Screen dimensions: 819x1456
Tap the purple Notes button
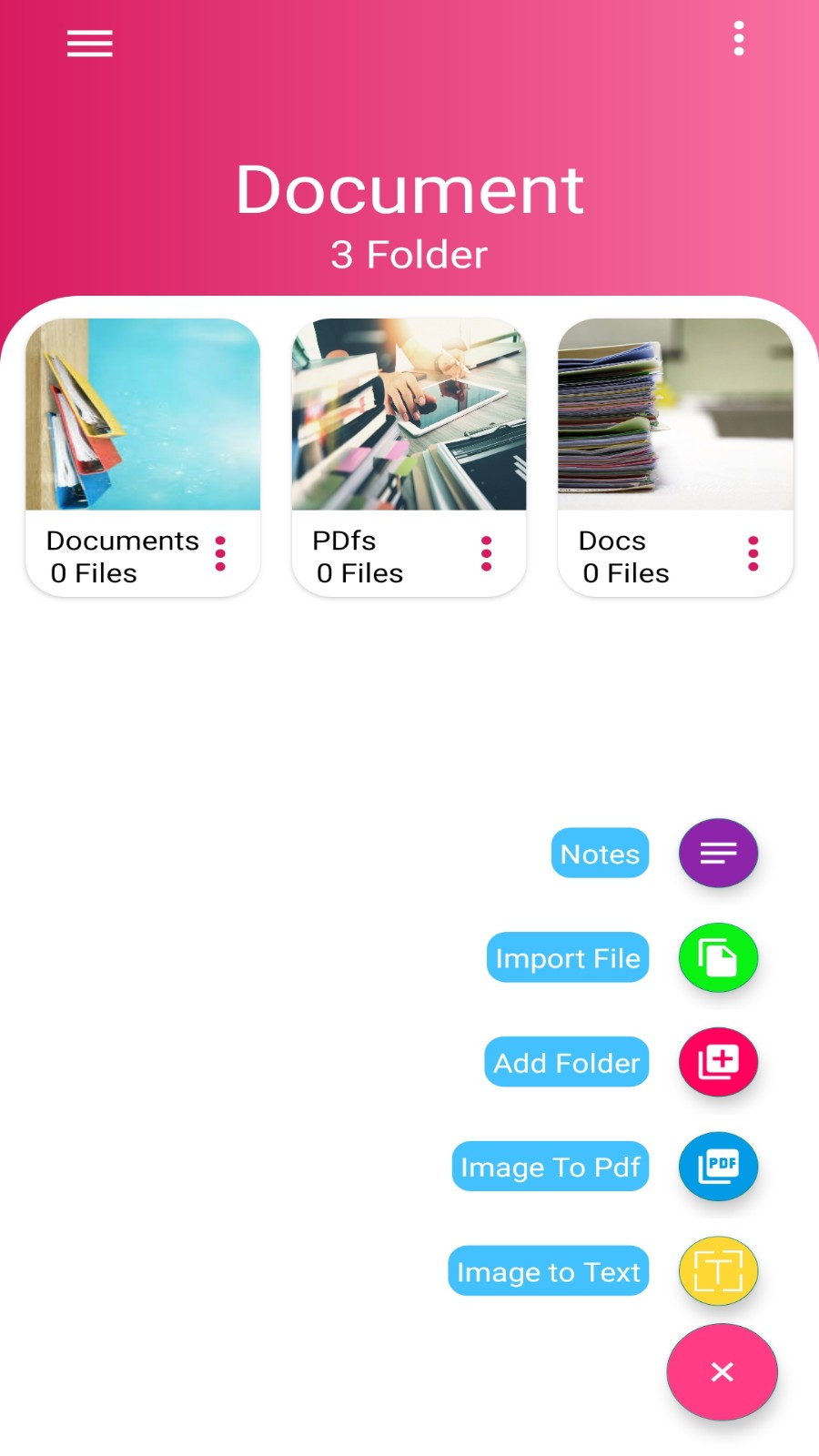(718, 853)
